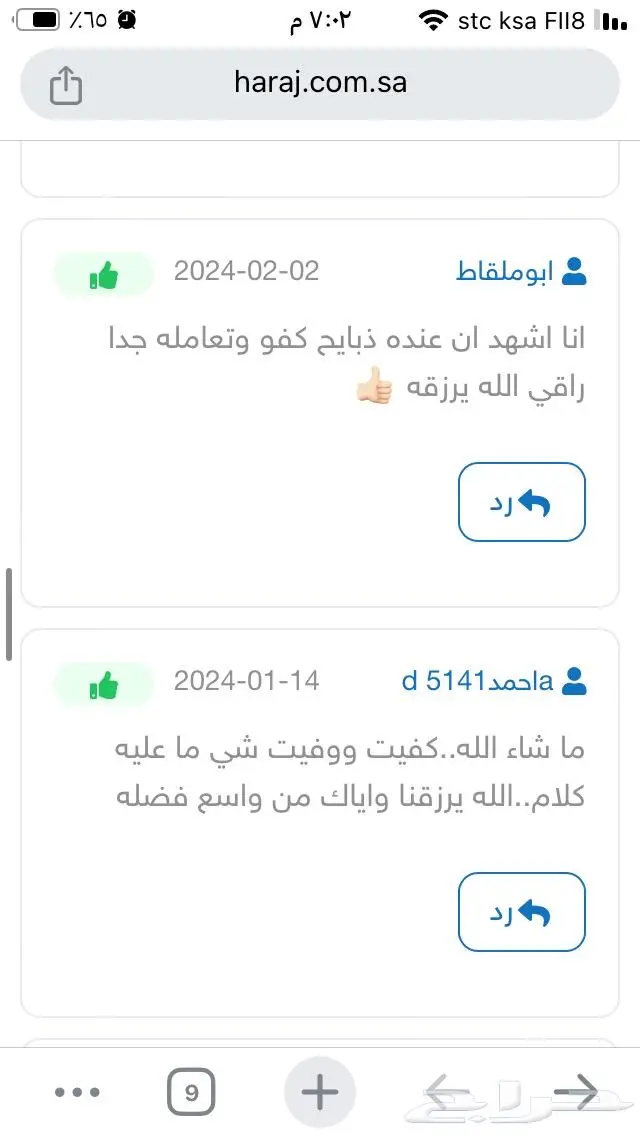
Task: Open the haraj.com.sa address bar
Action: click(320, 82)
